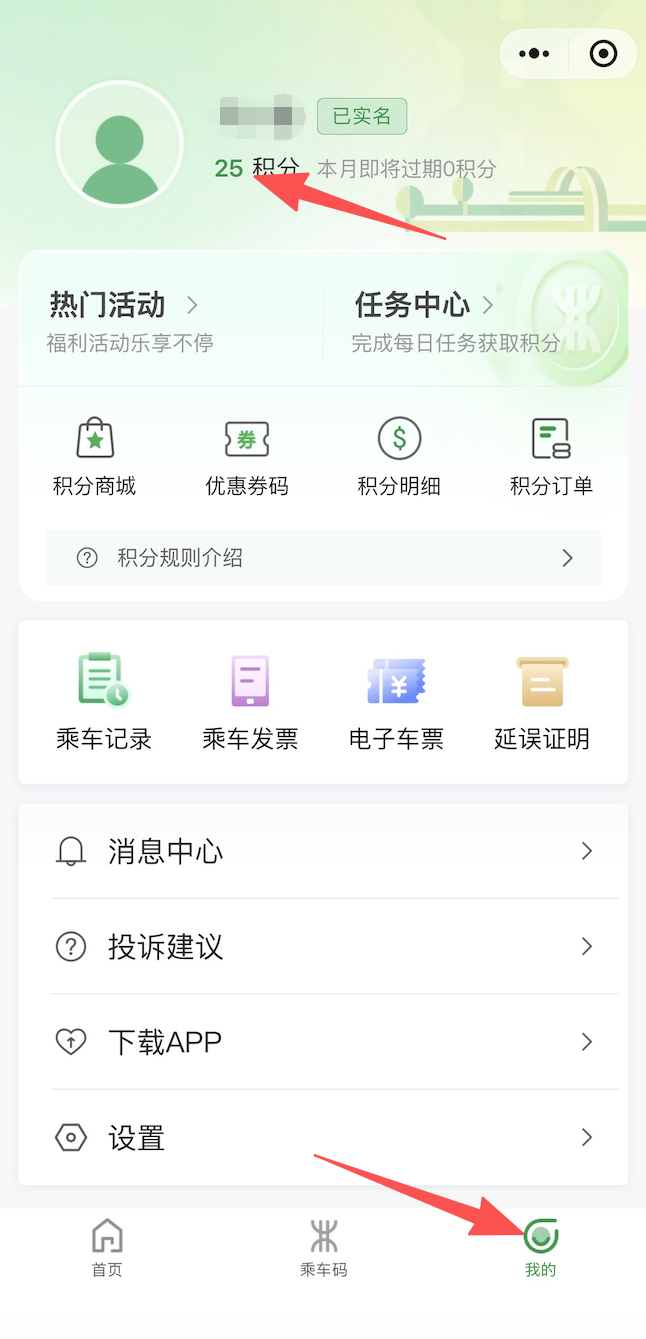Switch to 首页 tab
646x1339 pixels.
click(107, 1248)
